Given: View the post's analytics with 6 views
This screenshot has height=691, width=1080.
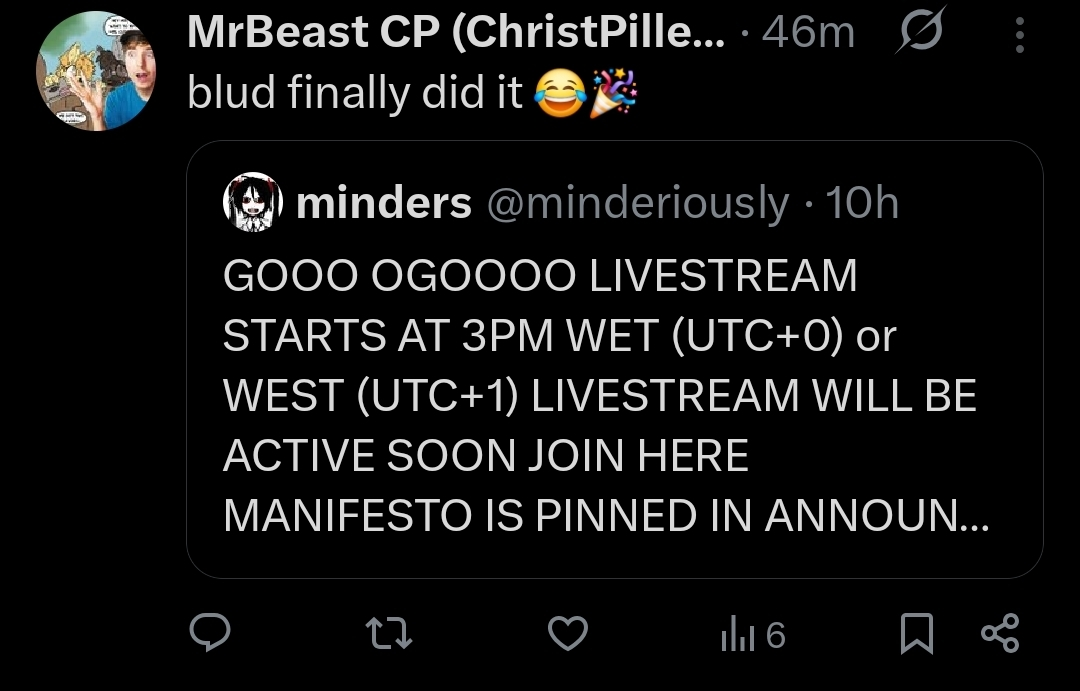Looking at the screenshot, I should coord(753,635).
